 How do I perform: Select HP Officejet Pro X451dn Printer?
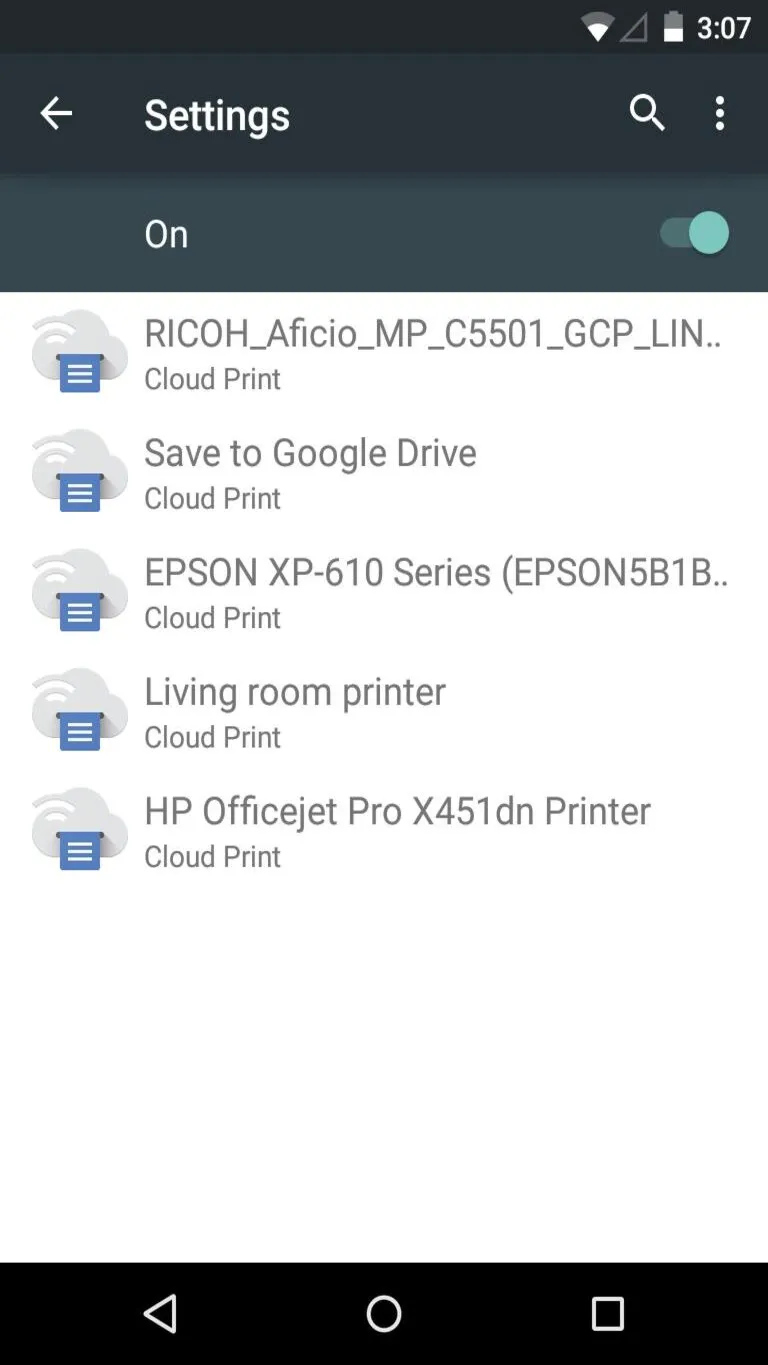(x=384, y=830)
